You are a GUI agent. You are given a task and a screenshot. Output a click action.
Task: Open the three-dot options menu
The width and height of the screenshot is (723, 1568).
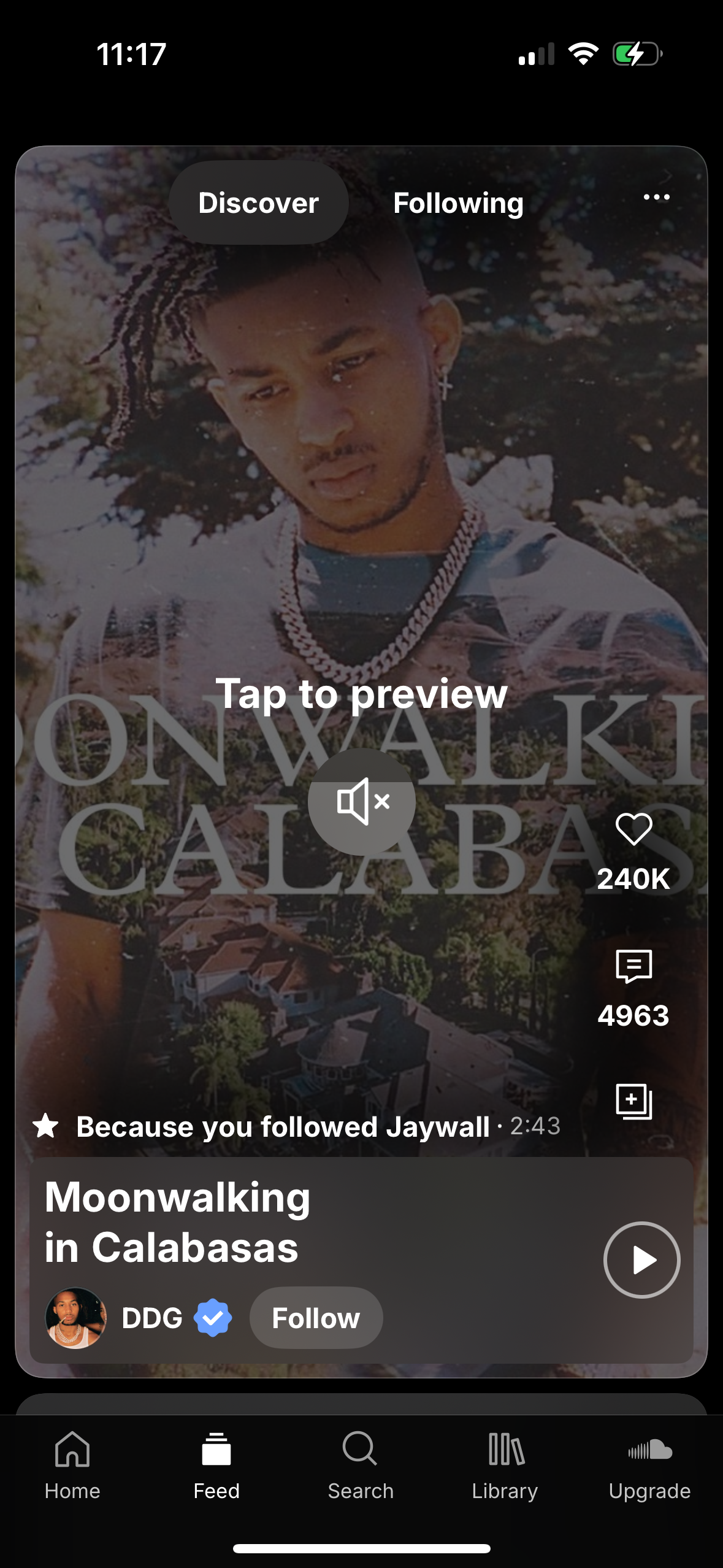(x=657, y=198)
